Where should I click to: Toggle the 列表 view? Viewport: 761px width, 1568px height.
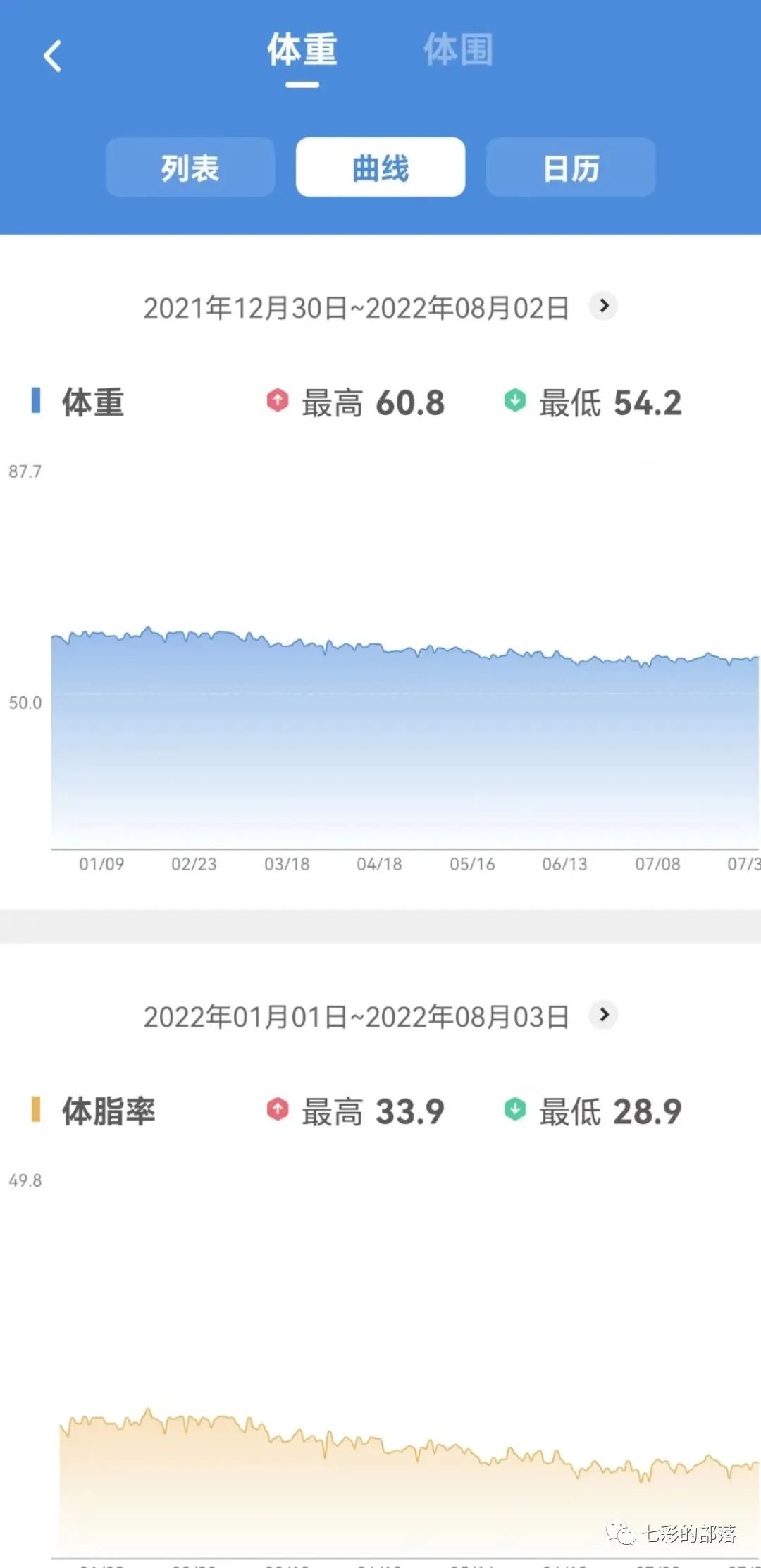point(190,167)
